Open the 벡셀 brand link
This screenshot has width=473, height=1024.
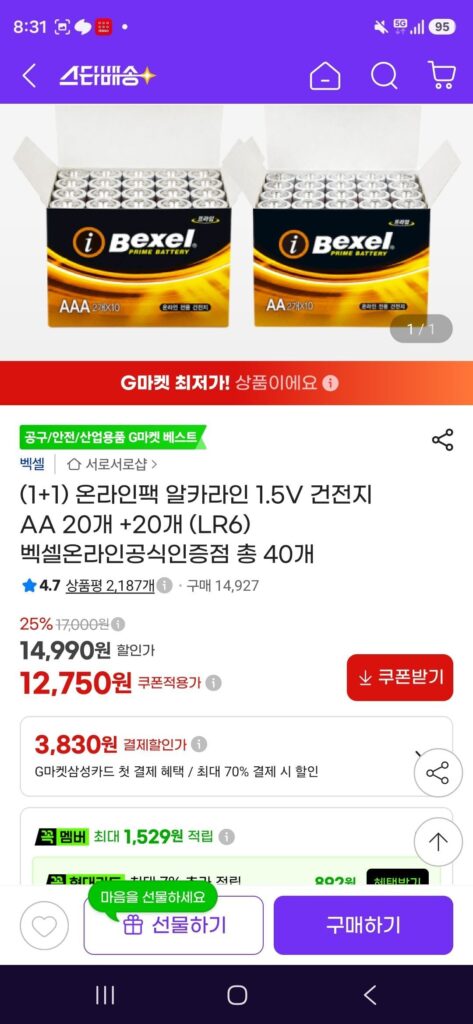coord(33,464)
